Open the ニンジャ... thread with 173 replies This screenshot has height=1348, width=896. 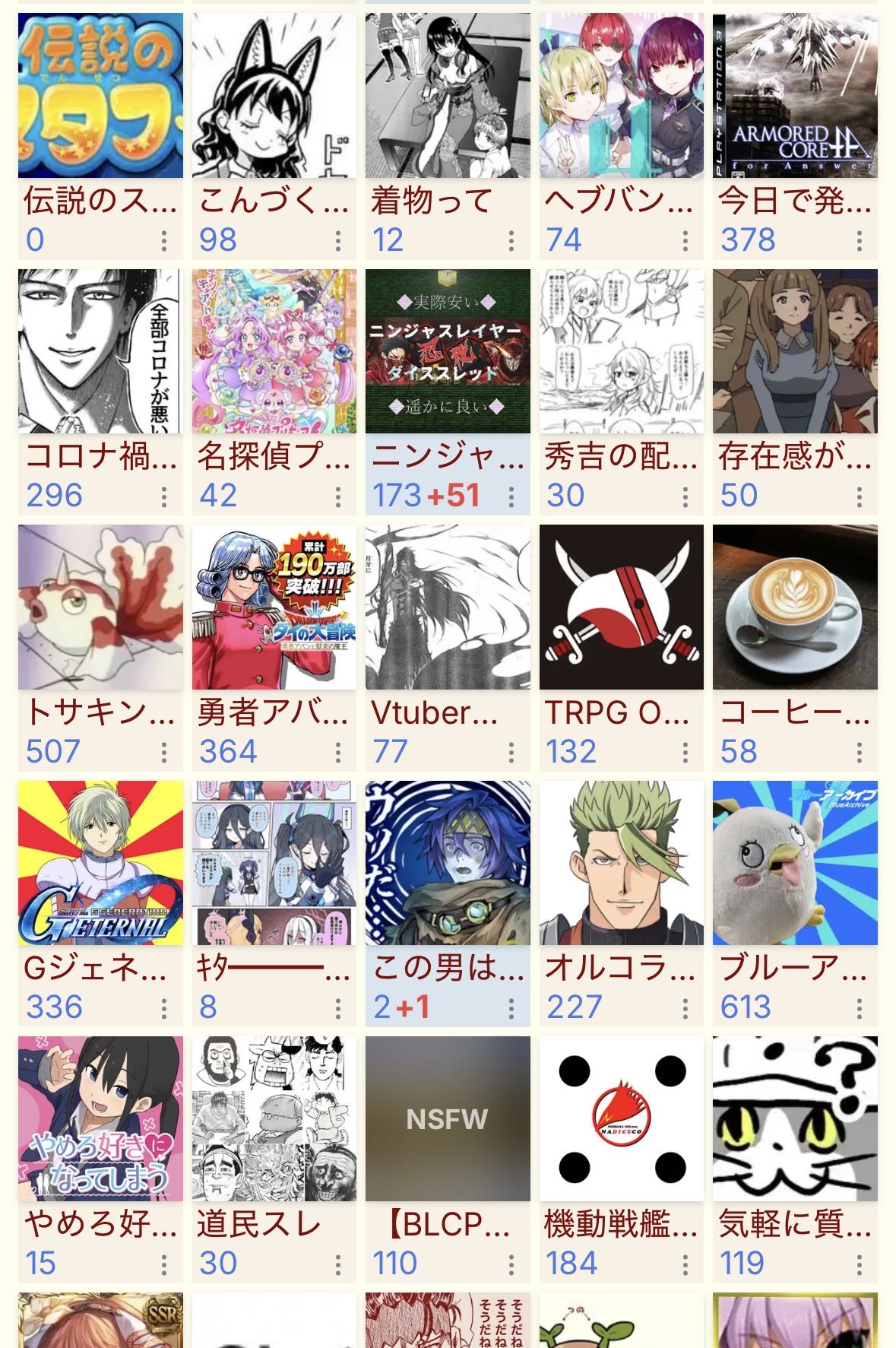pos(448,351)
